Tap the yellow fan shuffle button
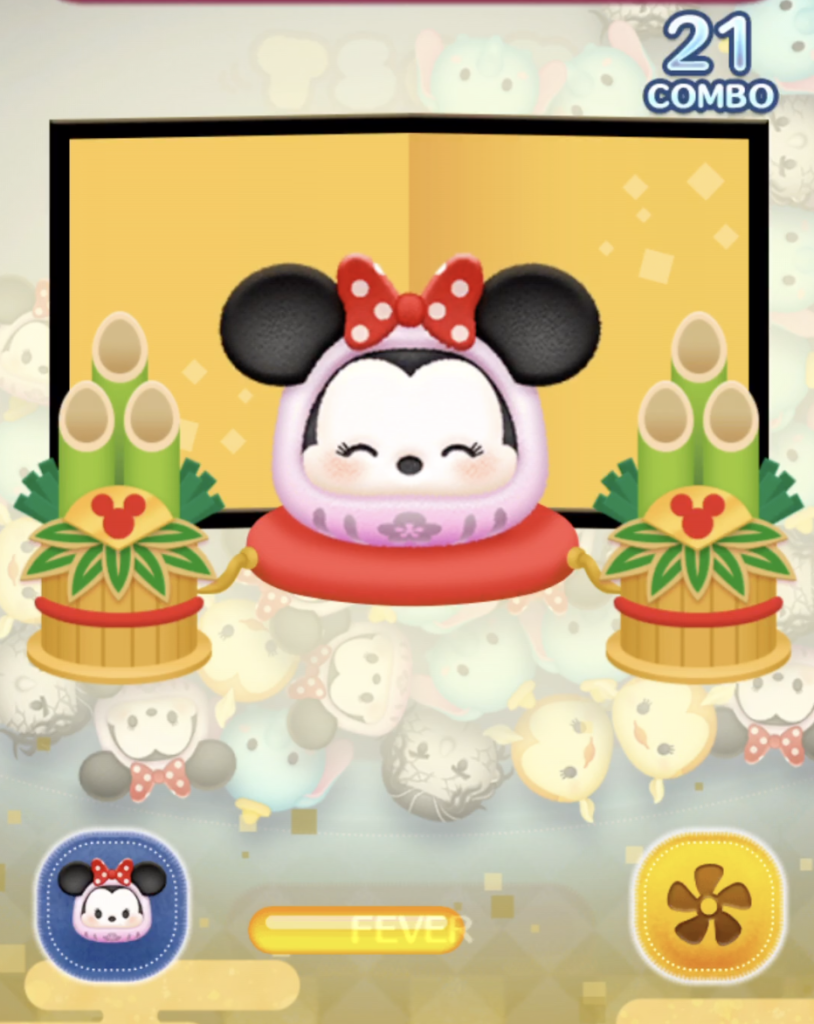The width and height of the screenshot is (814, 1024). click(x=709, y=905)
